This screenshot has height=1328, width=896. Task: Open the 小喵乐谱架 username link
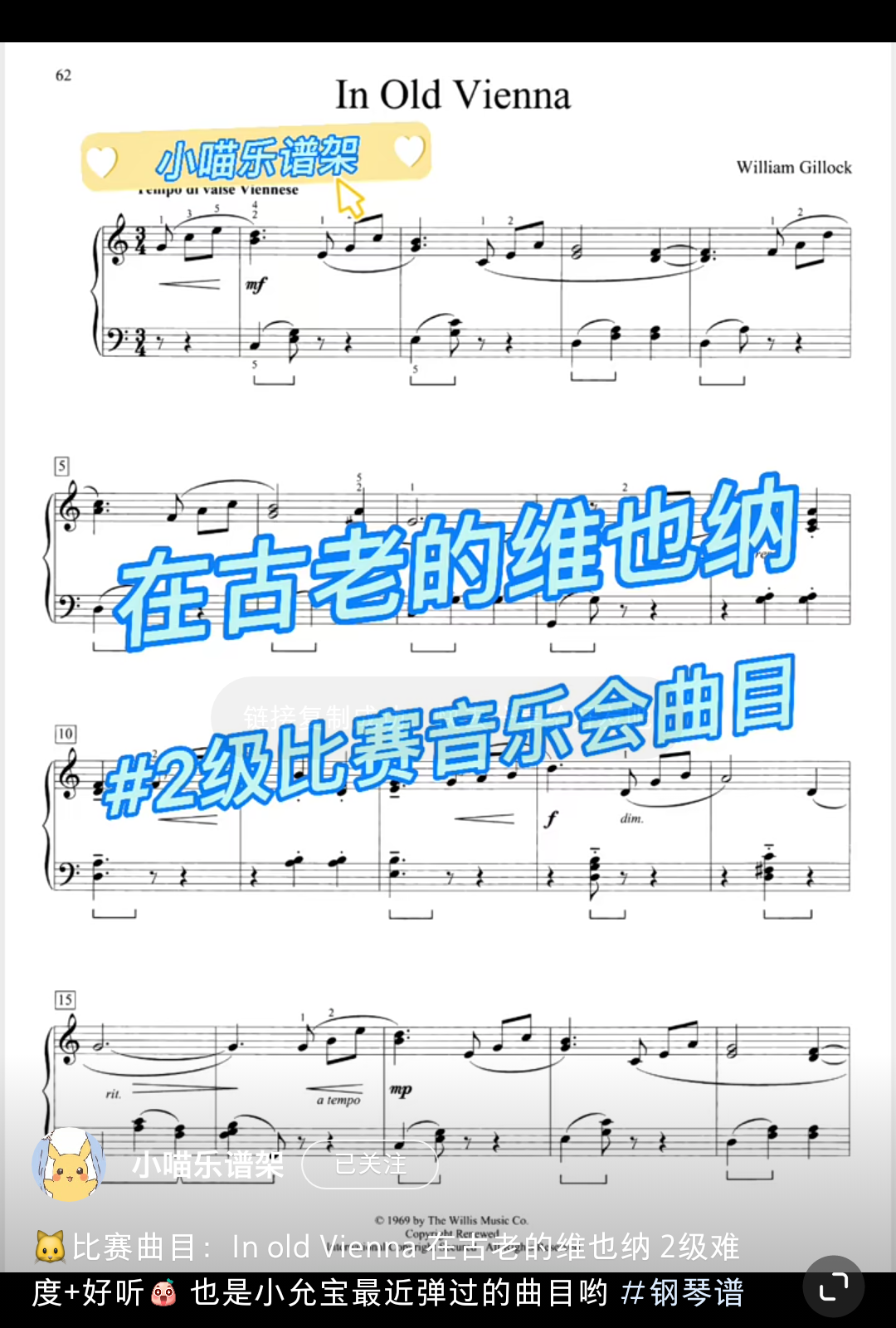[x=207, y=1164]
